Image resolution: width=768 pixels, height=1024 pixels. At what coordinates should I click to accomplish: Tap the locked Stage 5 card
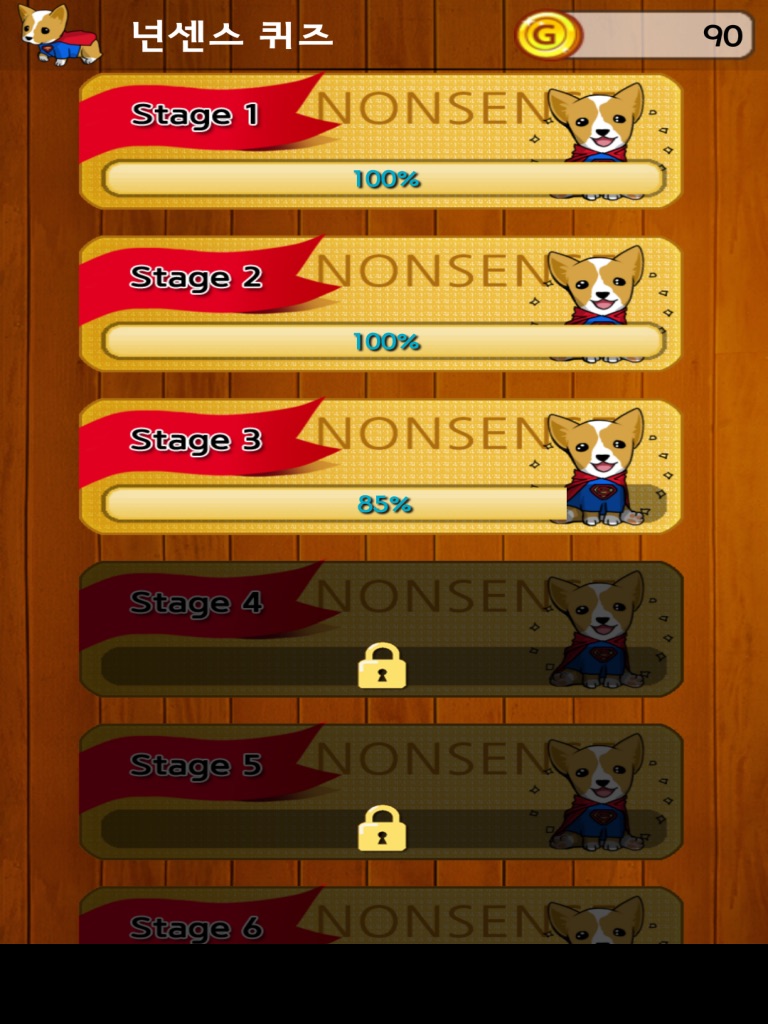[380, 791]
